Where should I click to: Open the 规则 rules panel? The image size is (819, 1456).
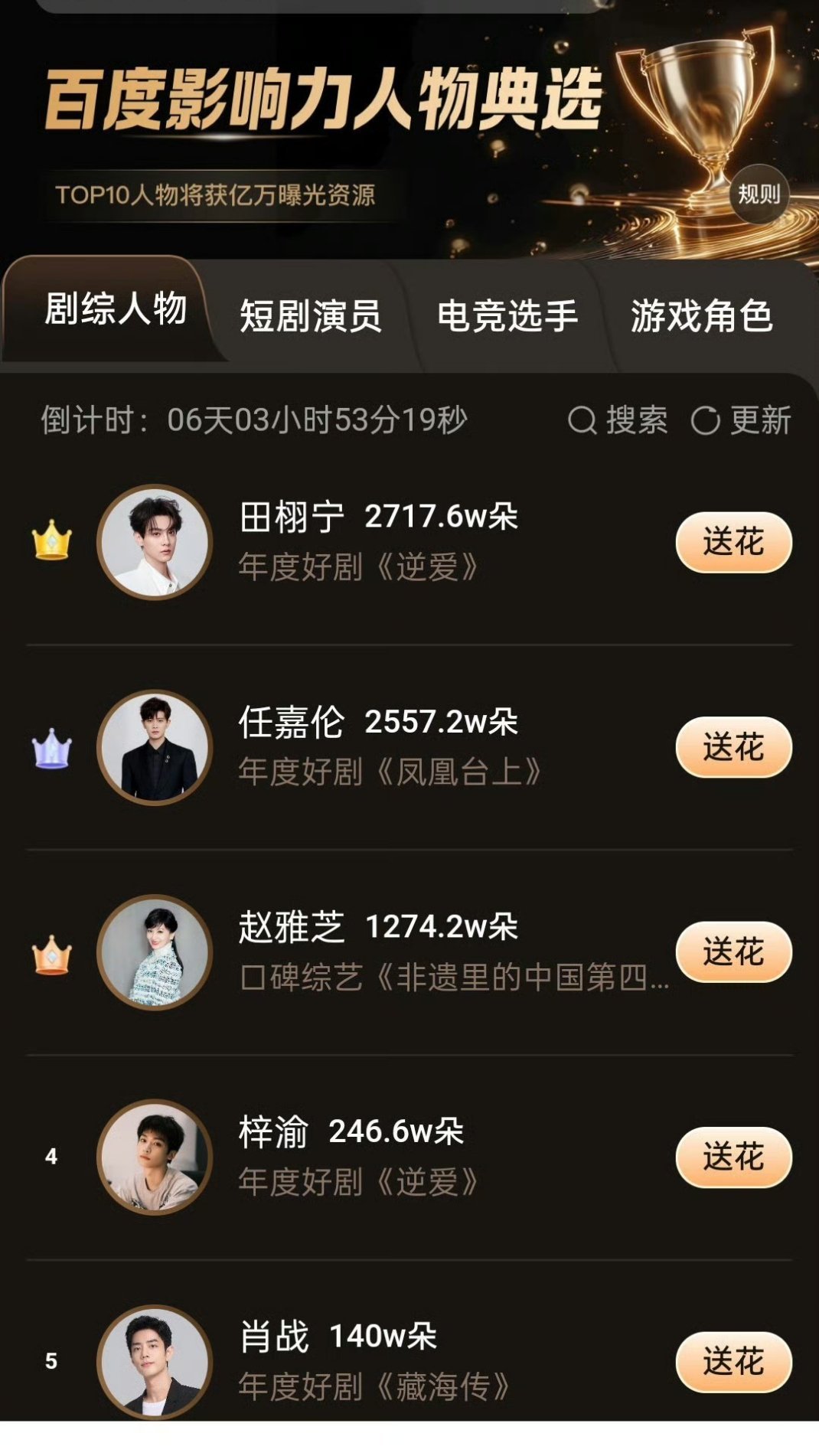pos(759,196)
